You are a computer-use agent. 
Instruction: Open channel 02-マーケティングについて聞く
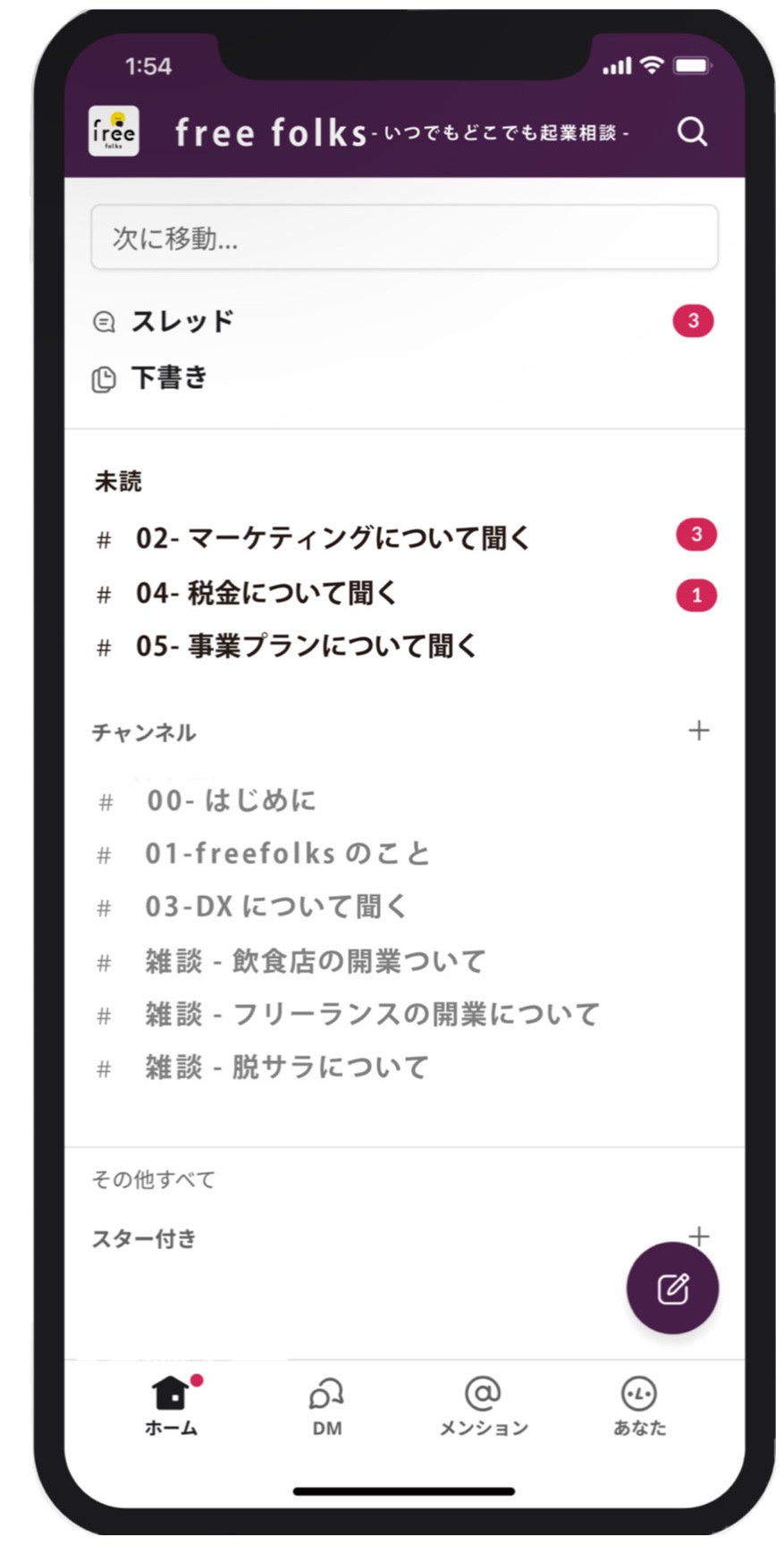coord(333,537)
